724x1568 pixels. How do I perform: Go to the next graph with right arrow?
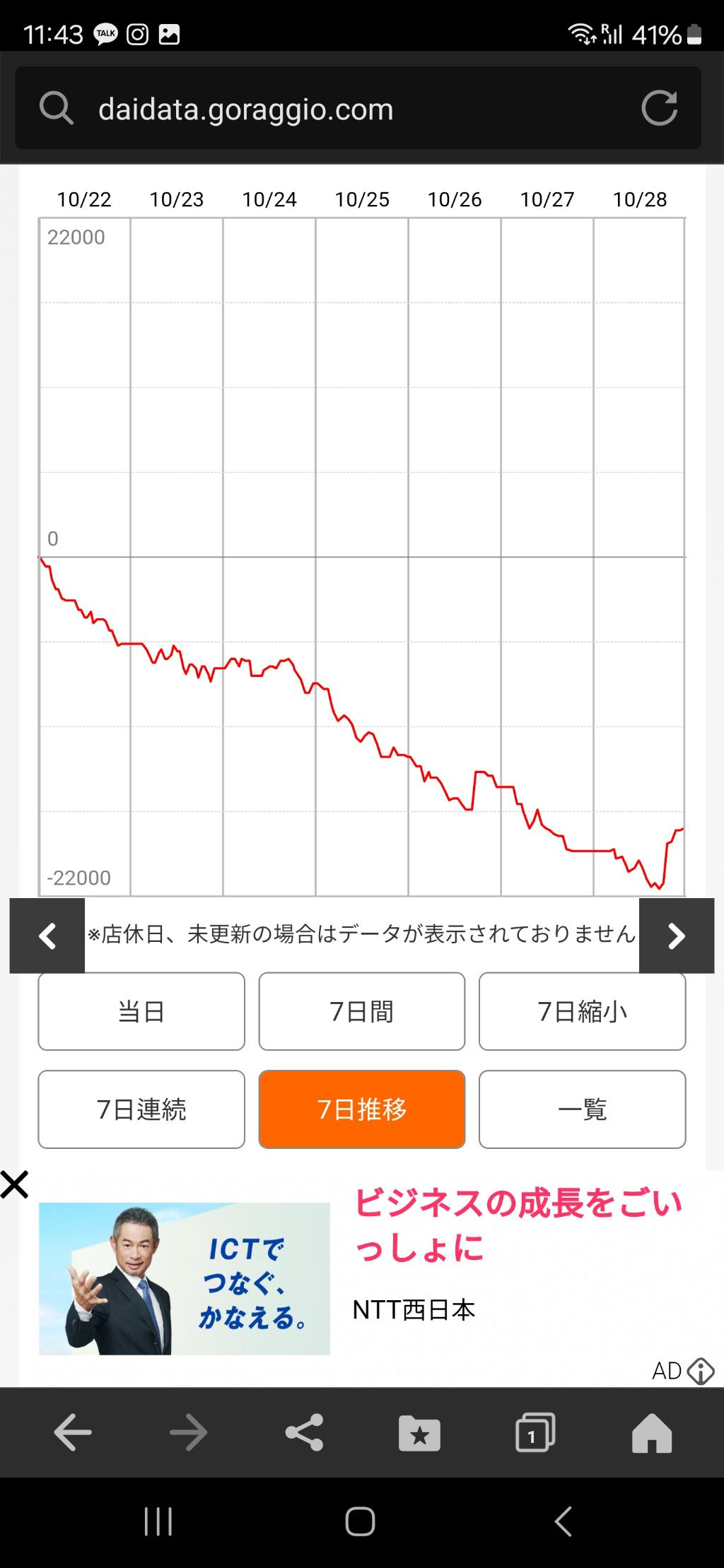[677, 936]
